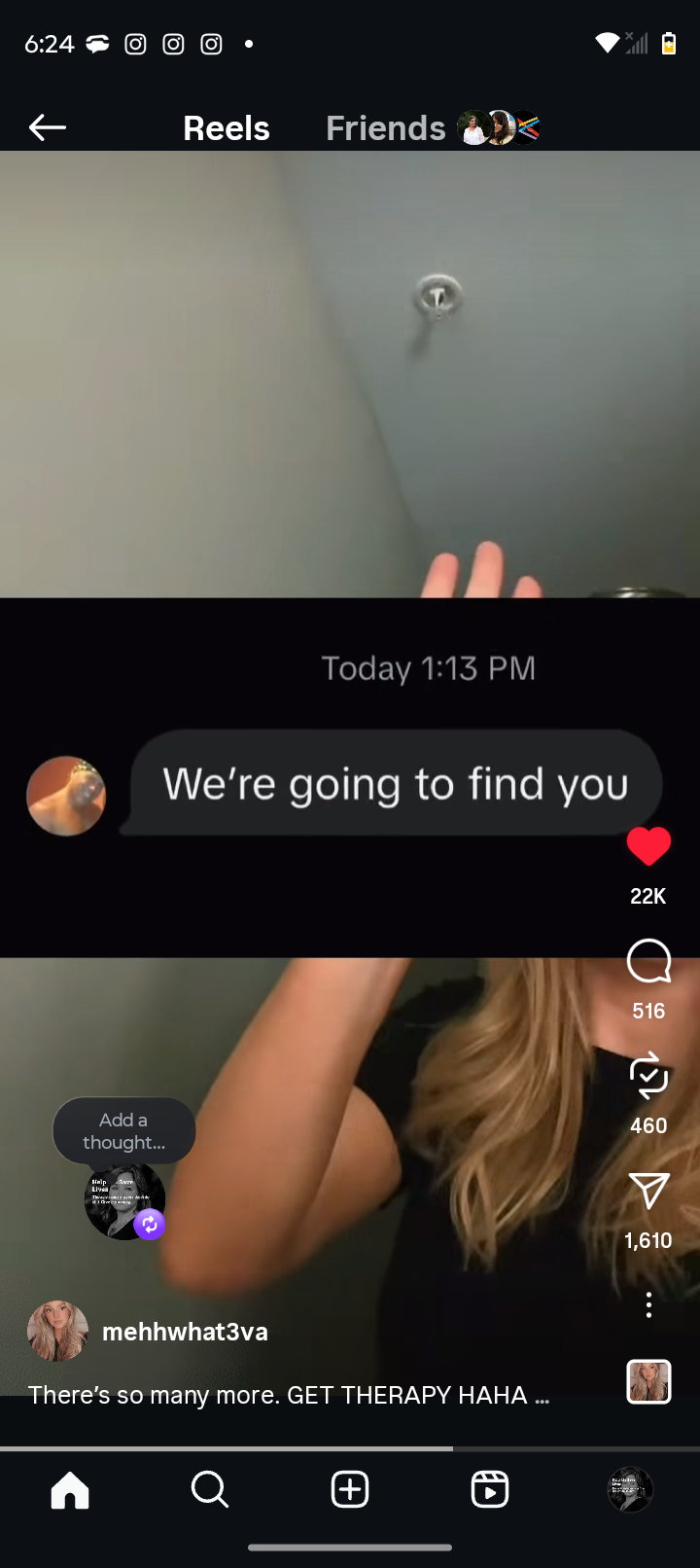This screenshot has height=1568, width=700.
Task: Tap the repost icon with 460
Action: click(648, 1076)
